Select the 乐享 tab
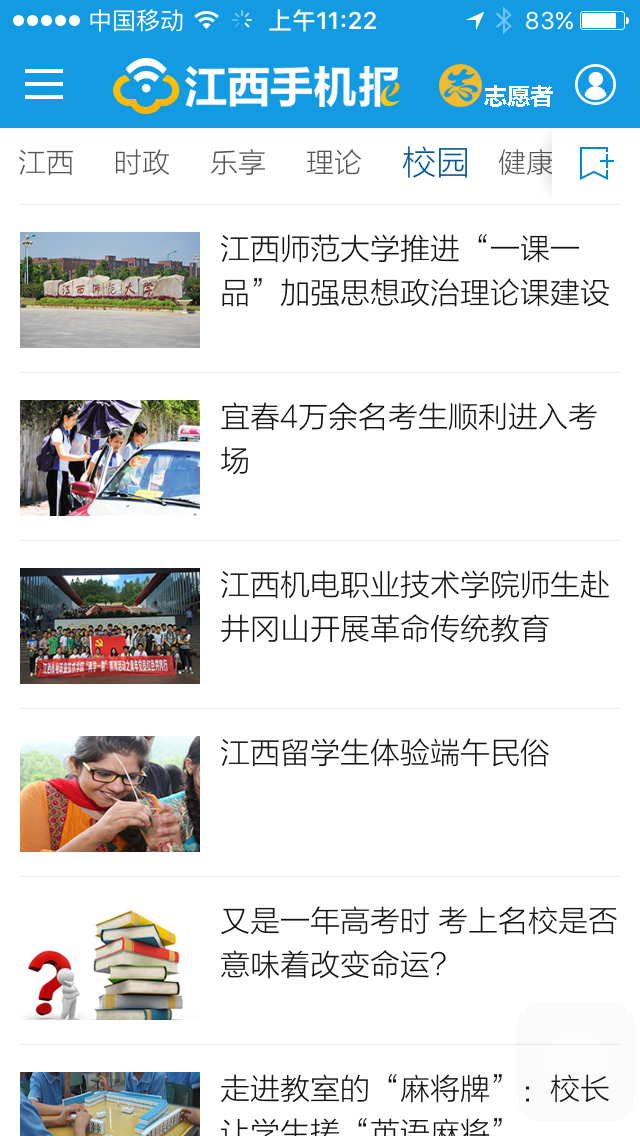Image resolution: width=640 pixels, height=1136 pixels. pyautogui.click(x=238, y=163)
